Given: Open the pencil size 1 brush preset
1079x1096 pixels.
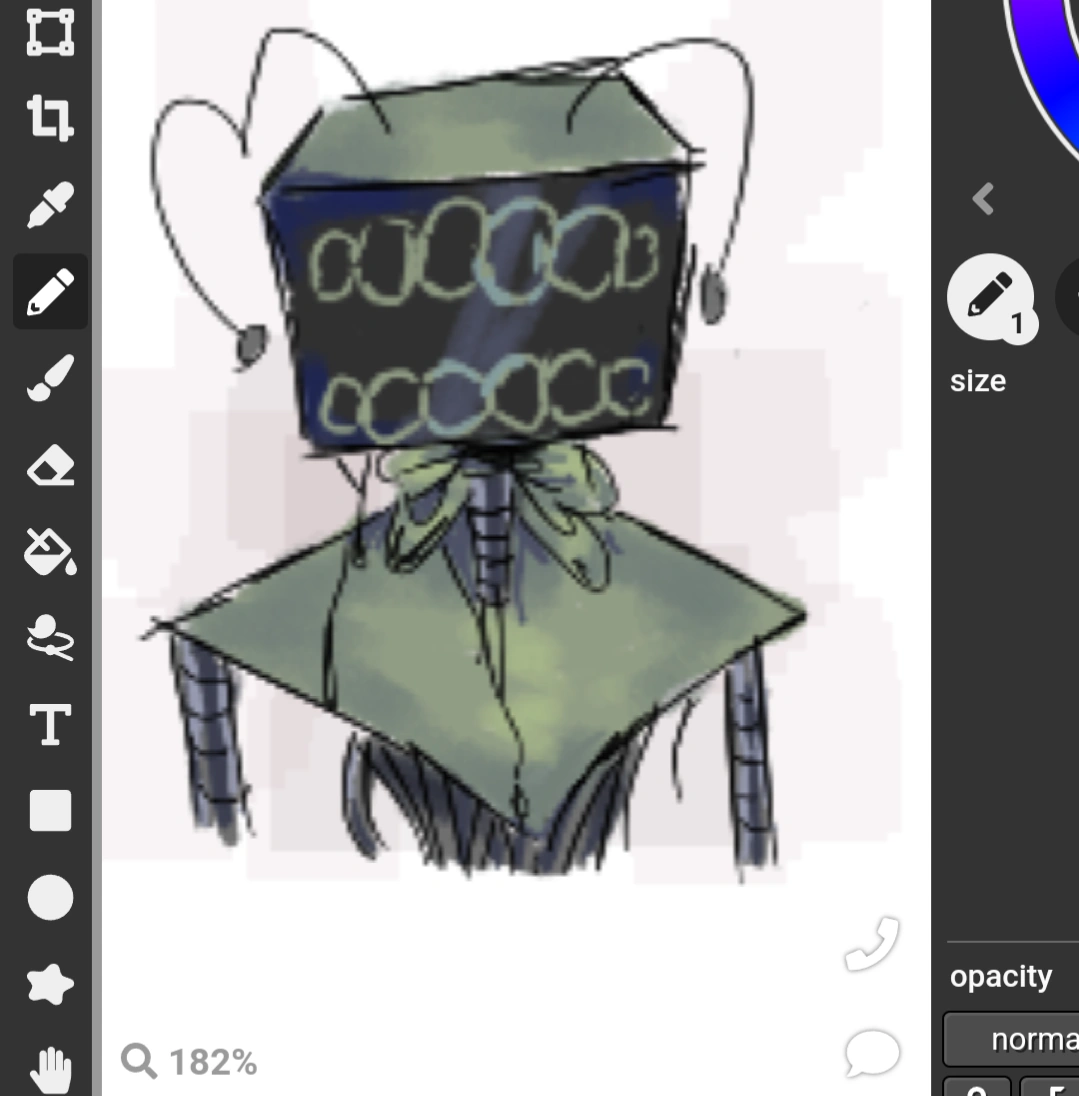Looking at the screenshot, I should [x=990, y=297].
